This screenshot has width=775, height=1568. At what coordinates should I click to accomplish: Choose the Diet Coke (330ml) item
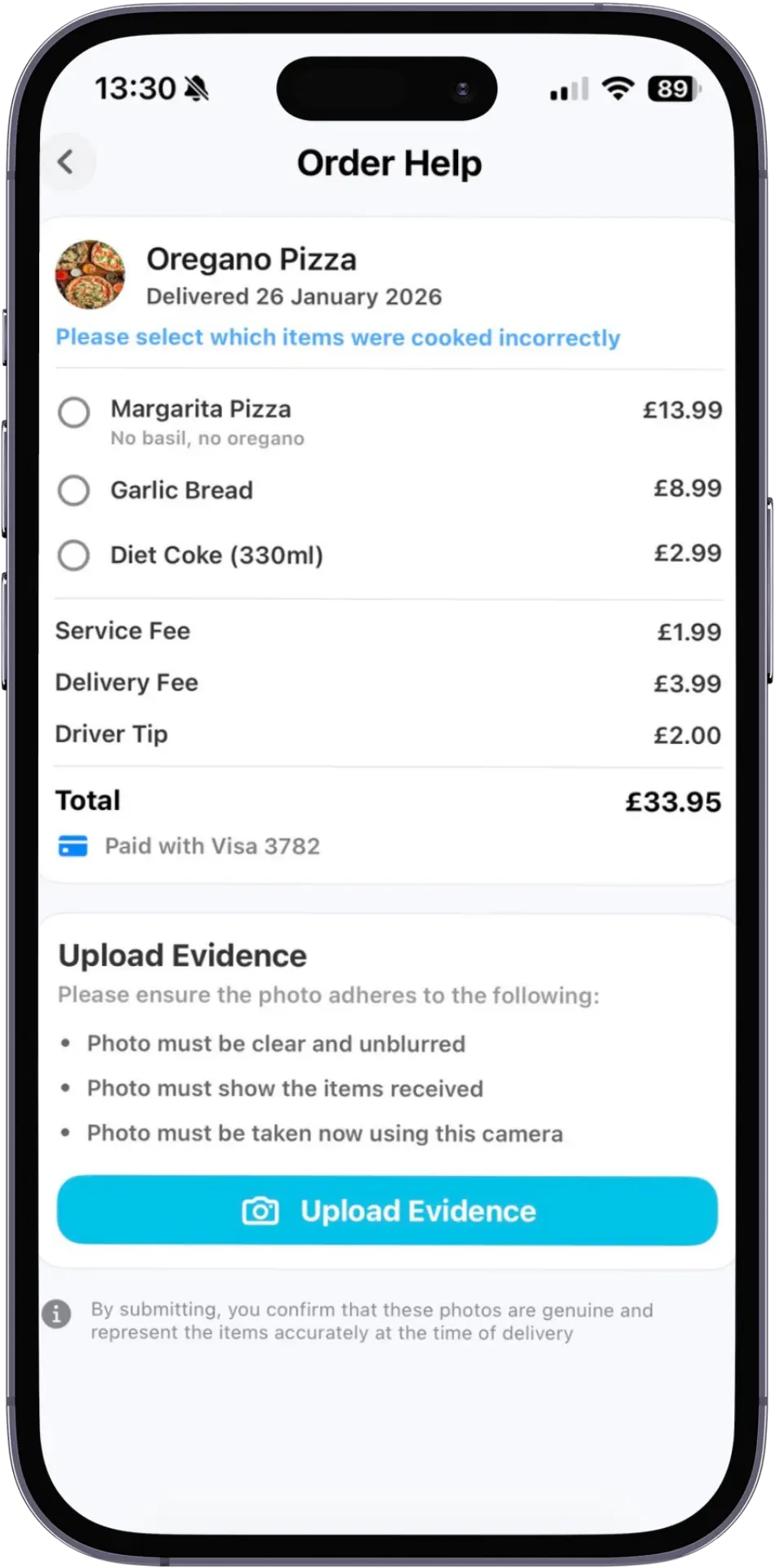73,556
